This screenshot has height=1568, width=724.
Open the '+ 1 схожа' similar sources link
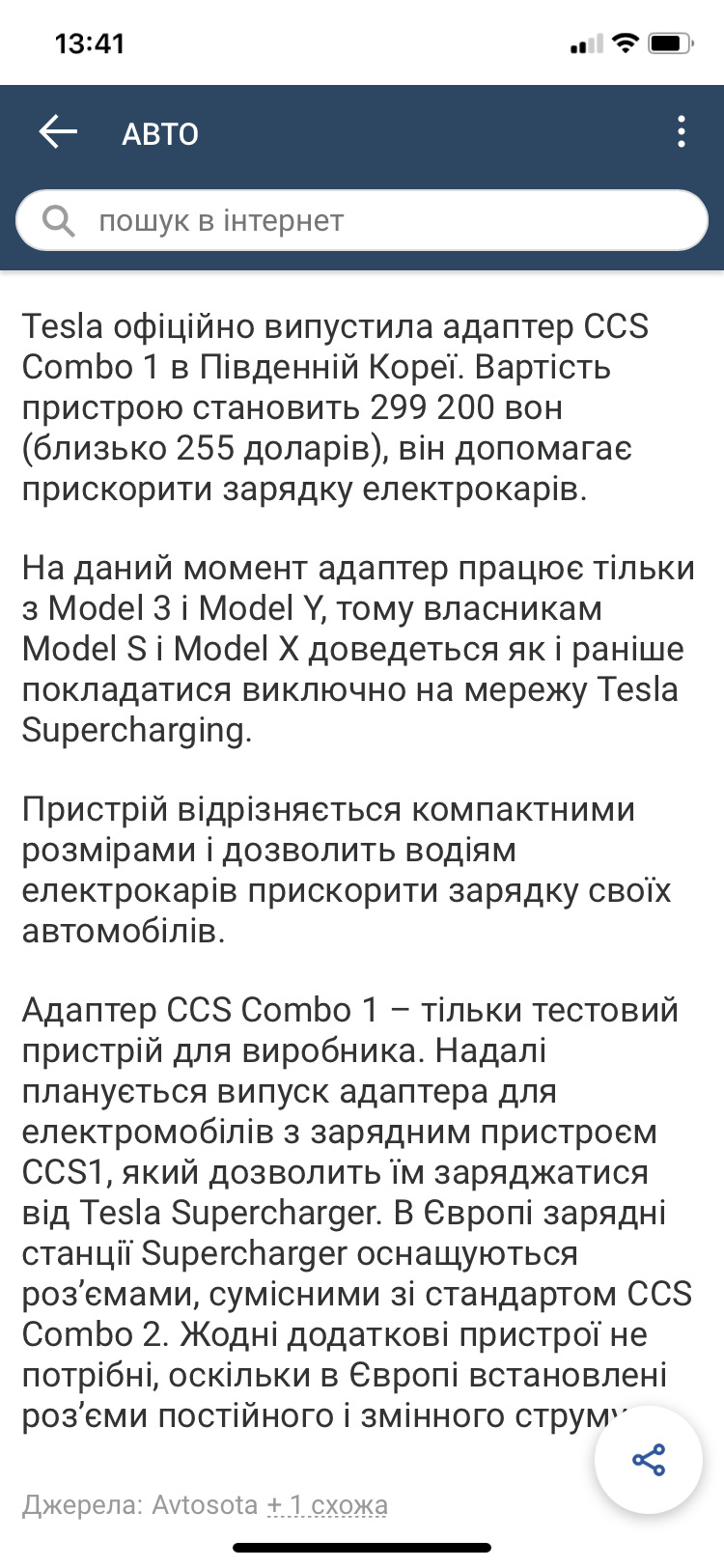point(327,1505)
